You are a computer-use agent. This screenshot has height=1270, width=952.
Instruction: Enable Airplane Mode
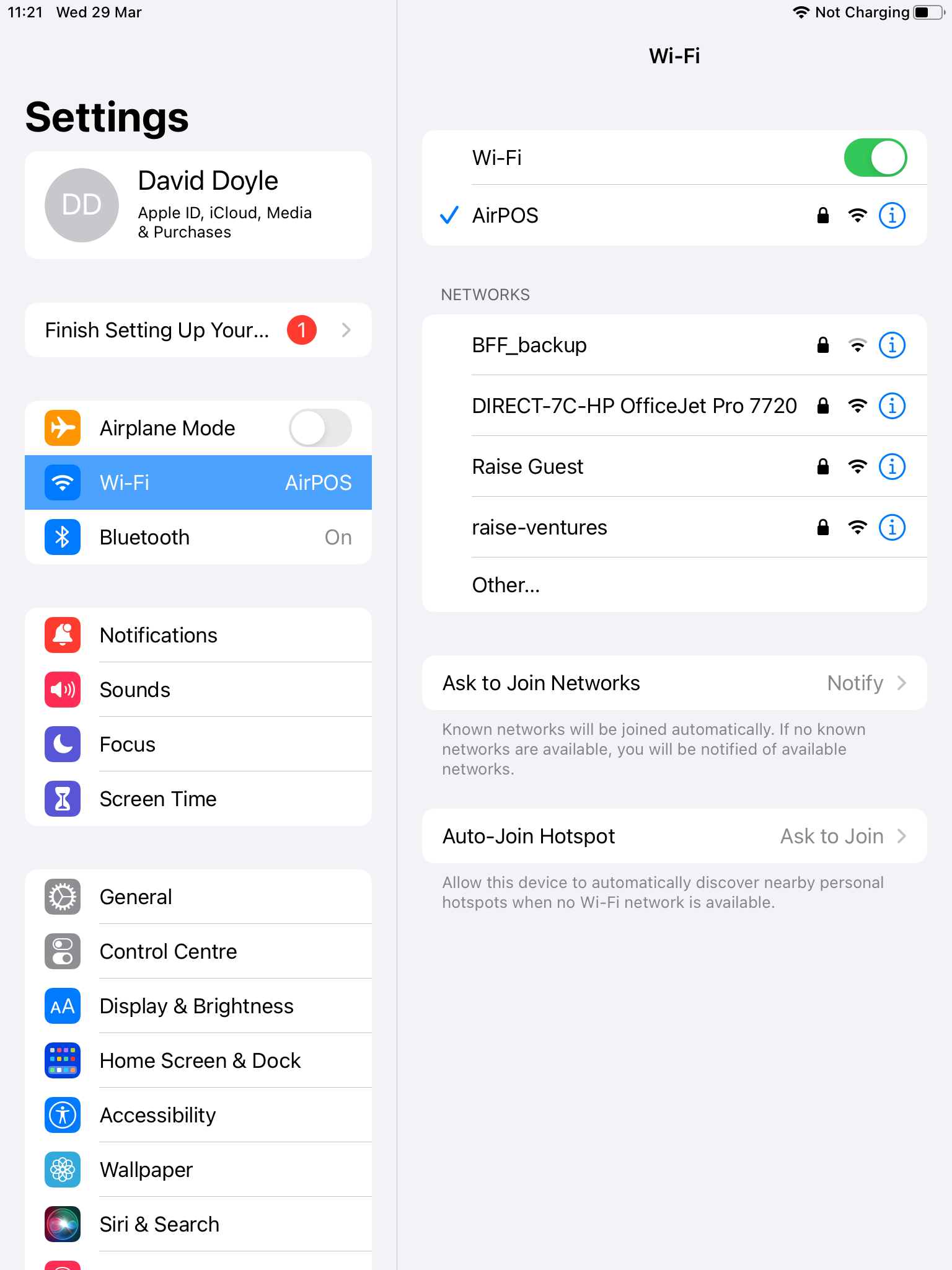pyautogui.click(x=320, y=428)
